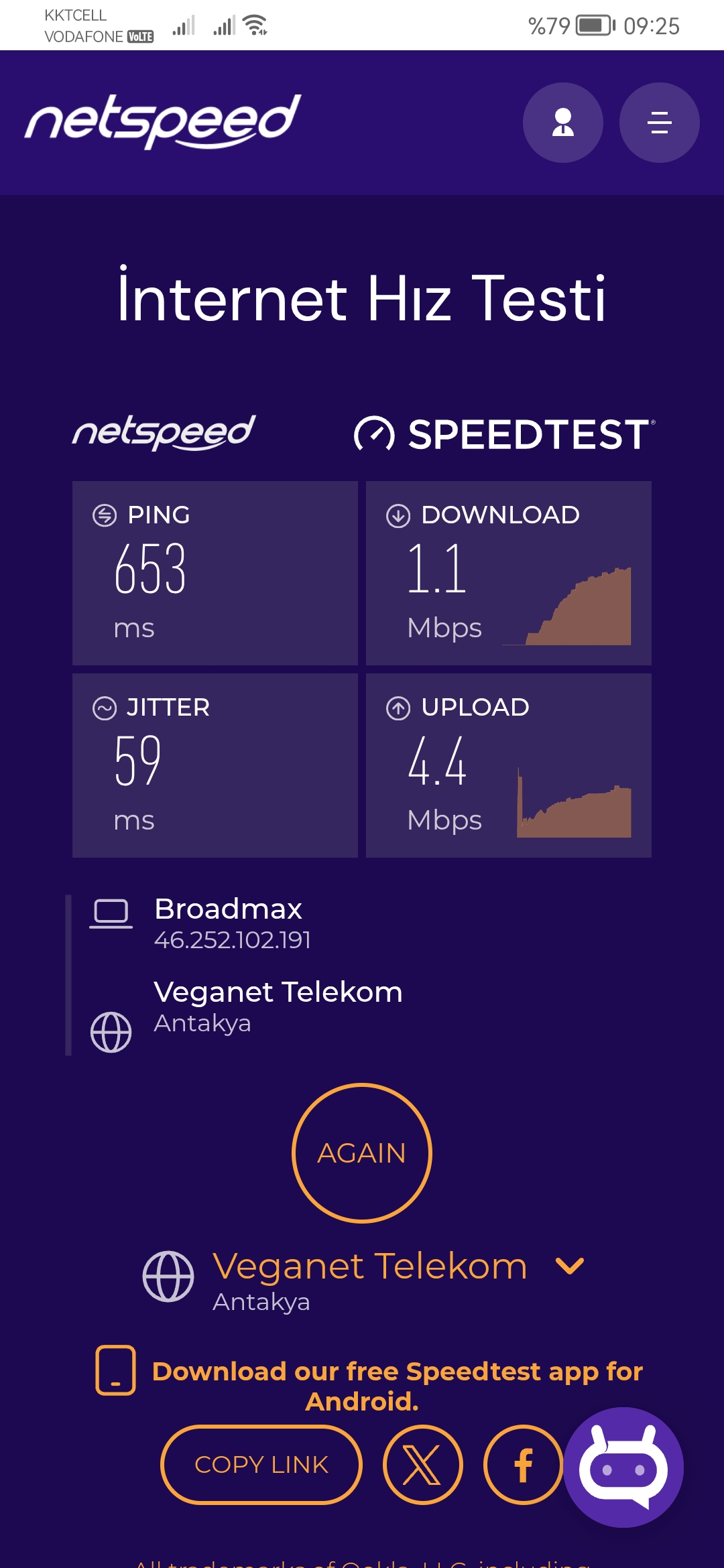This screenshot has height=1568, width=724.
Task: Go to the Netspeed homepage via header logo
Action: point(163,121)
